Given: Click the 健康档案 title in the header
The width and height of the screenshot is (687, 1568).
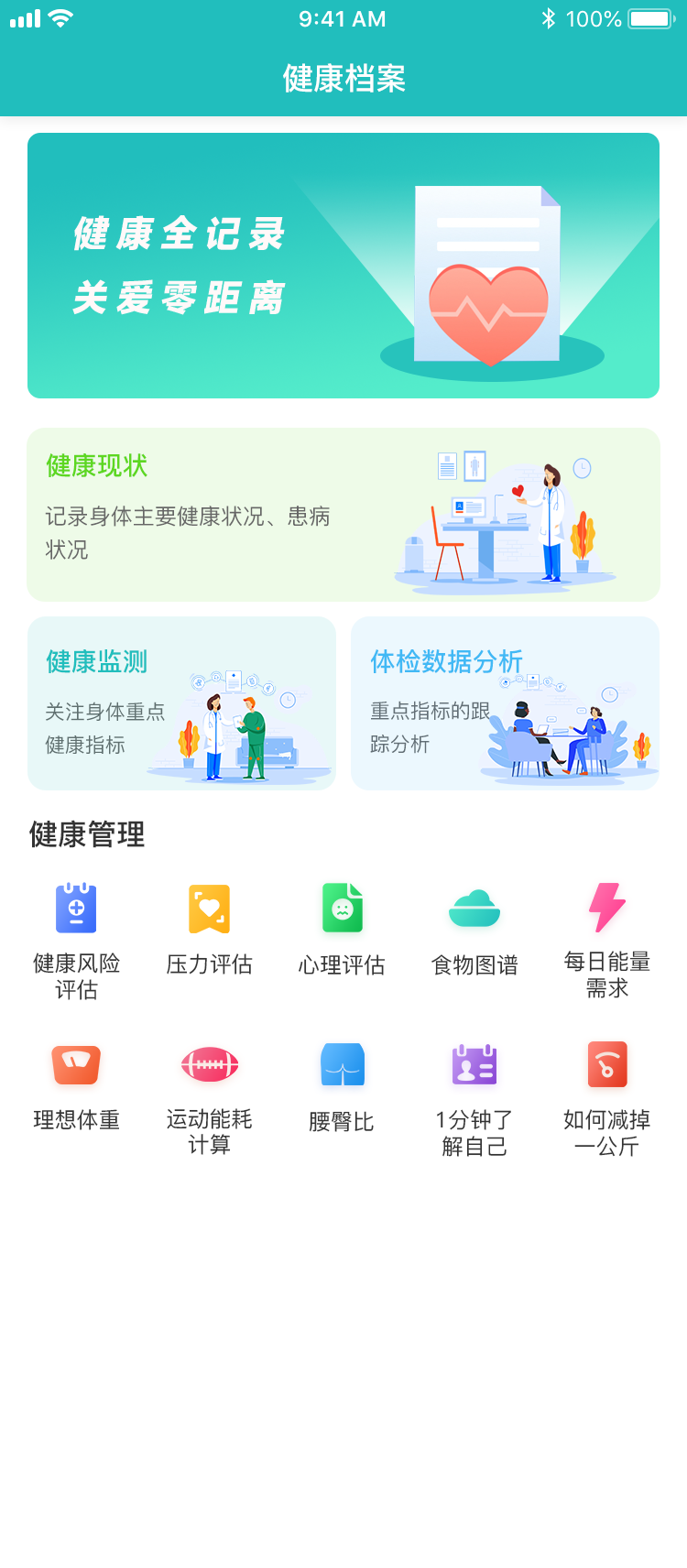Looking at the screenshot, I should coord(343,80).
